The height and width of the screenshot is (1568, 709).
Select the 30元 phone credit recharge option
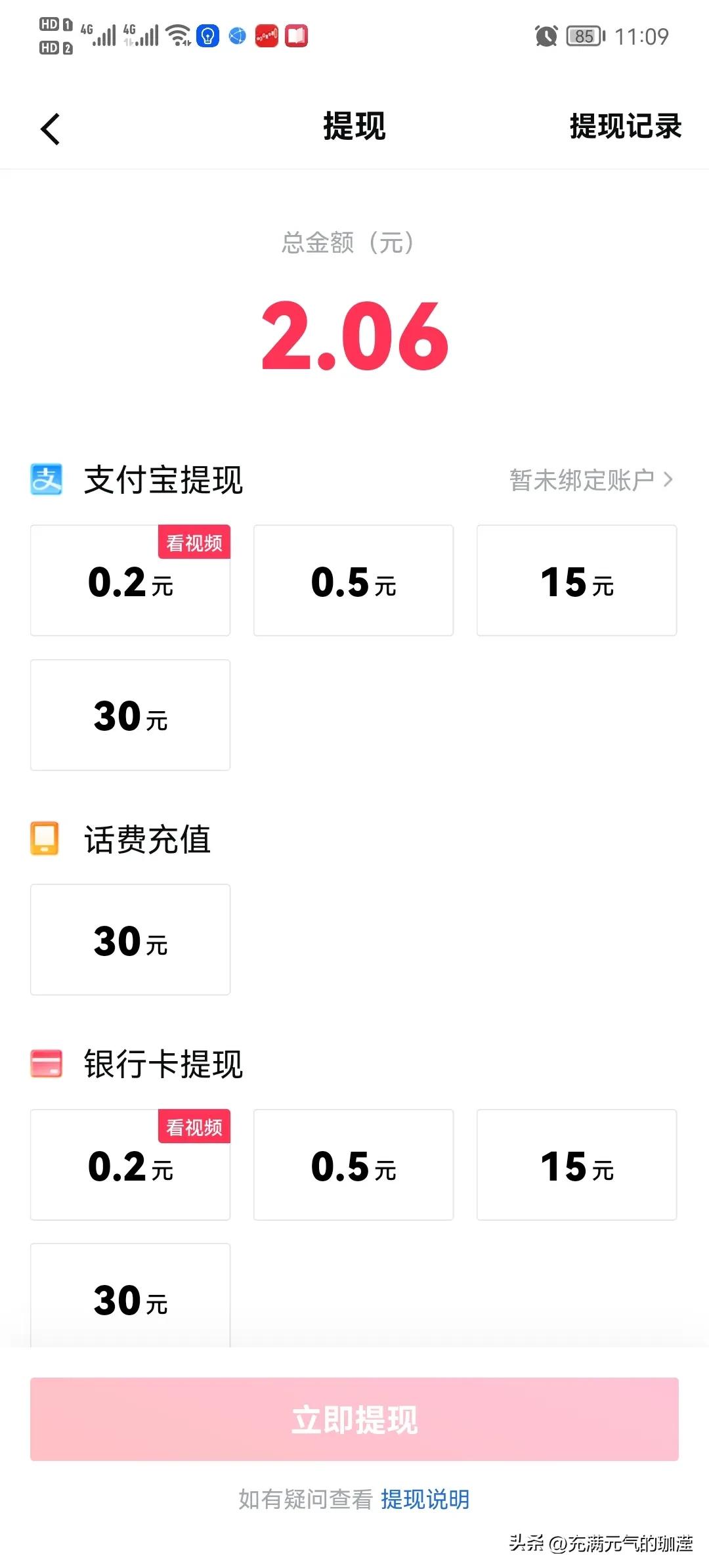click(x=129, y=940)
